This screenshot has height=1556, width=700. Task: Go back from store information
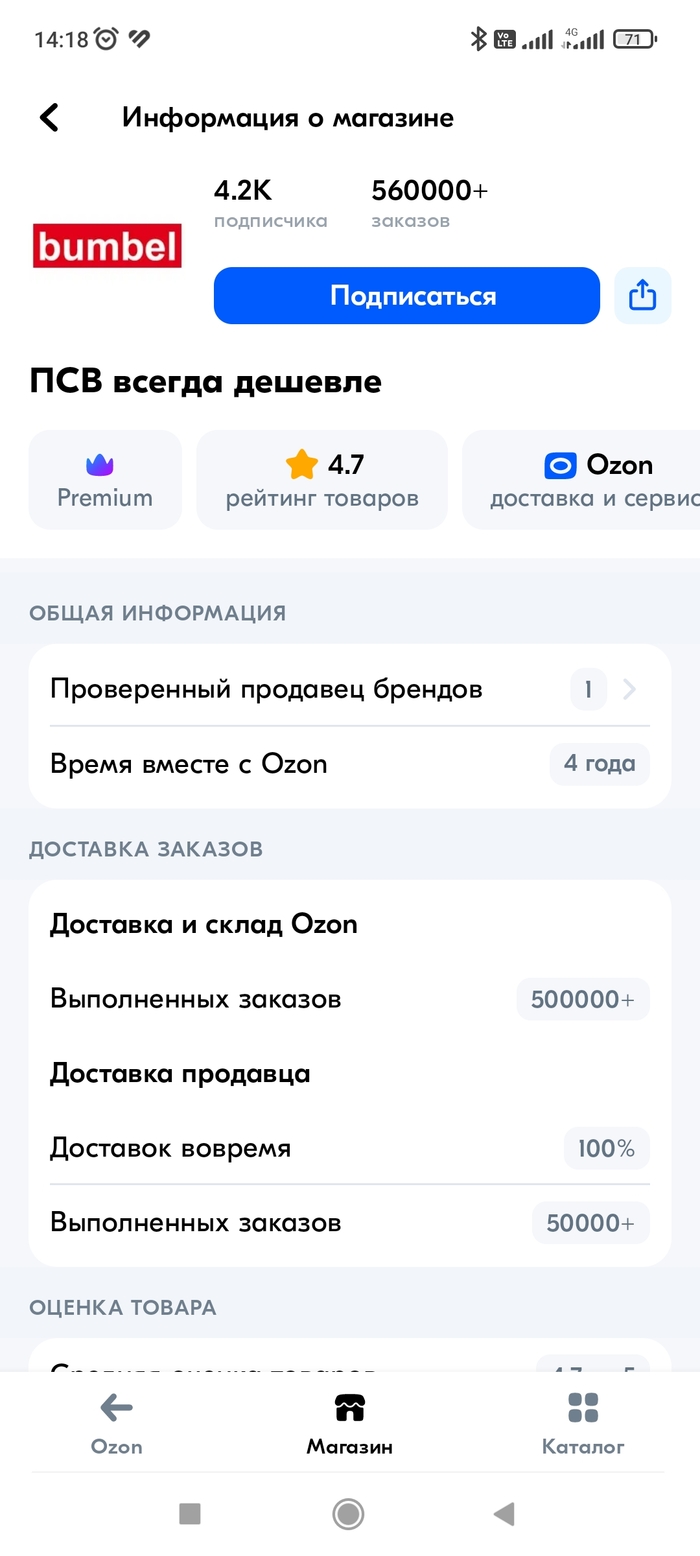[x=49, y=118]
